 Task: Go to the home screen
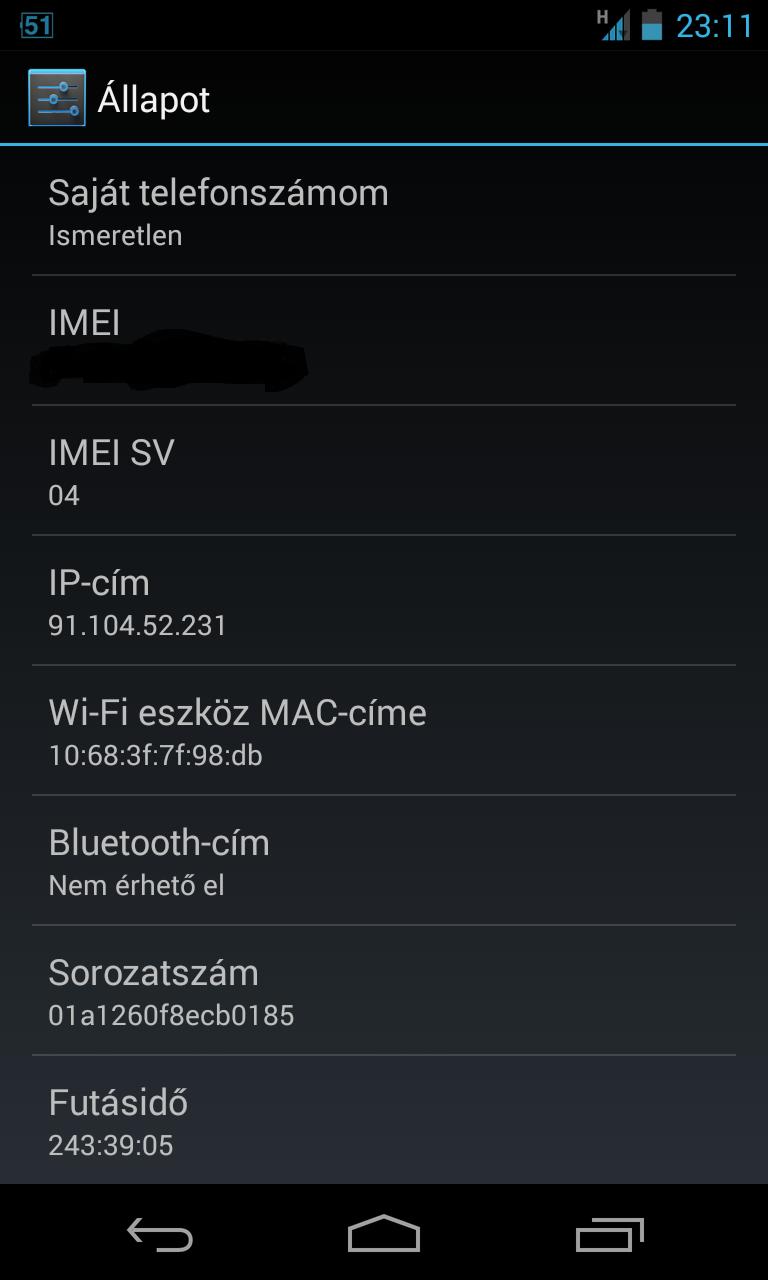click(x=384, y=1234)
